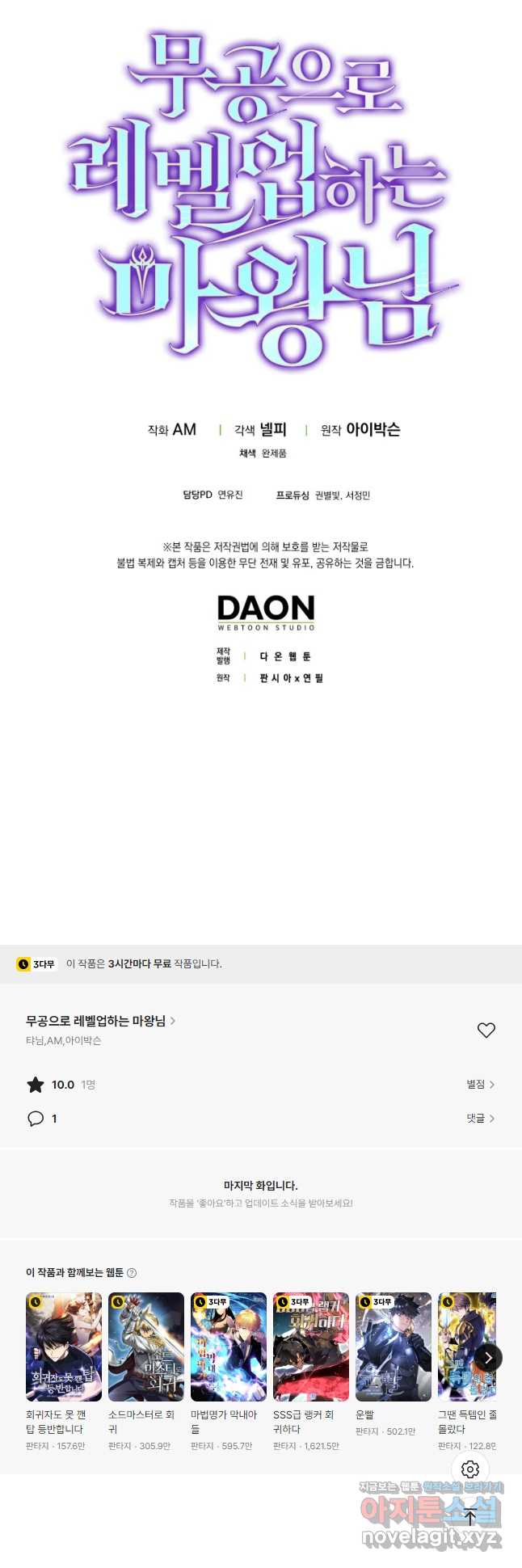Like this webtoon with the heart icon
The width and height of the screenshot is (522, 1568).
(486, 1030)
